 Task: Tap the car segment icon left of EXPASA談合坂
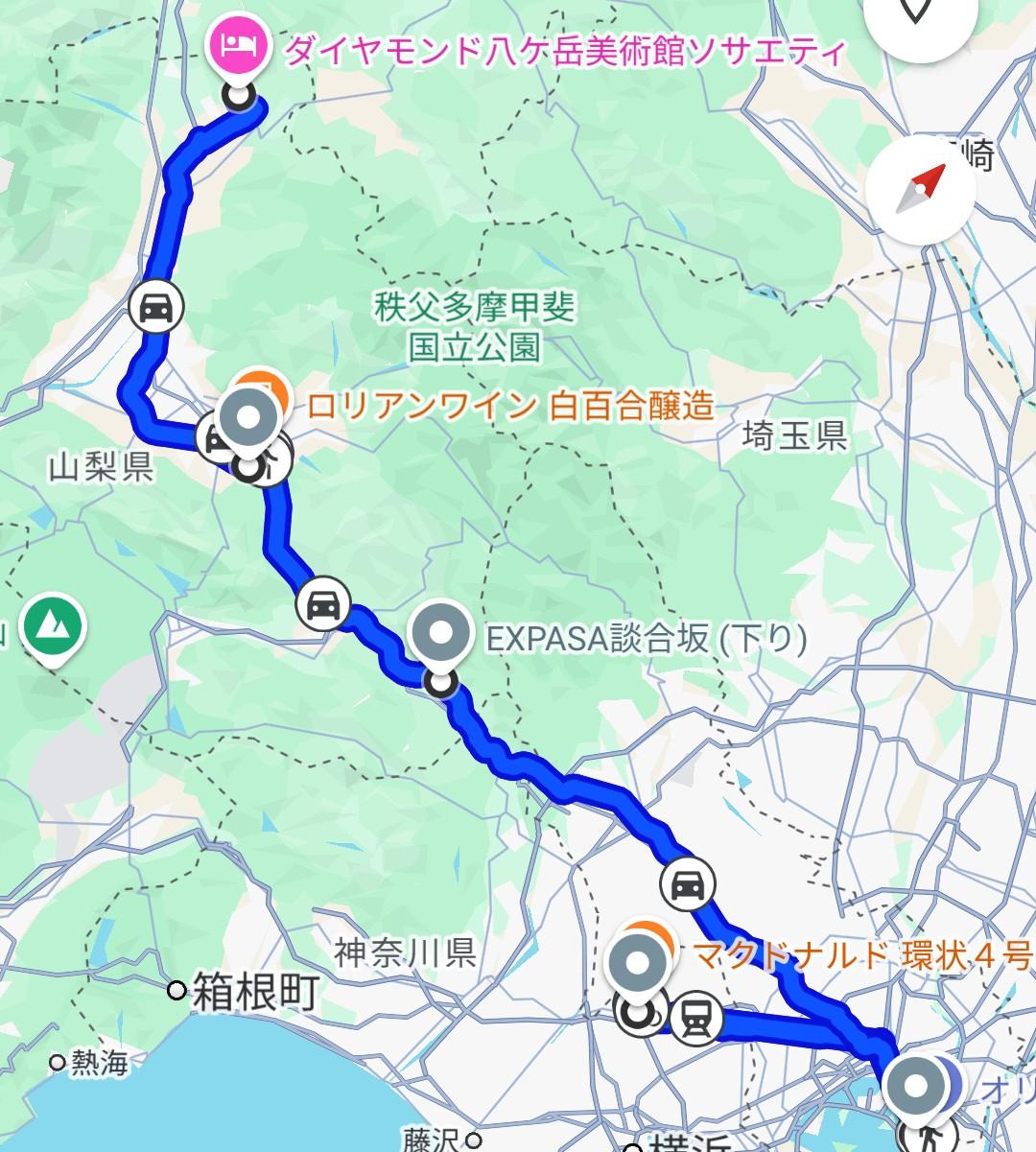point(323,605)
